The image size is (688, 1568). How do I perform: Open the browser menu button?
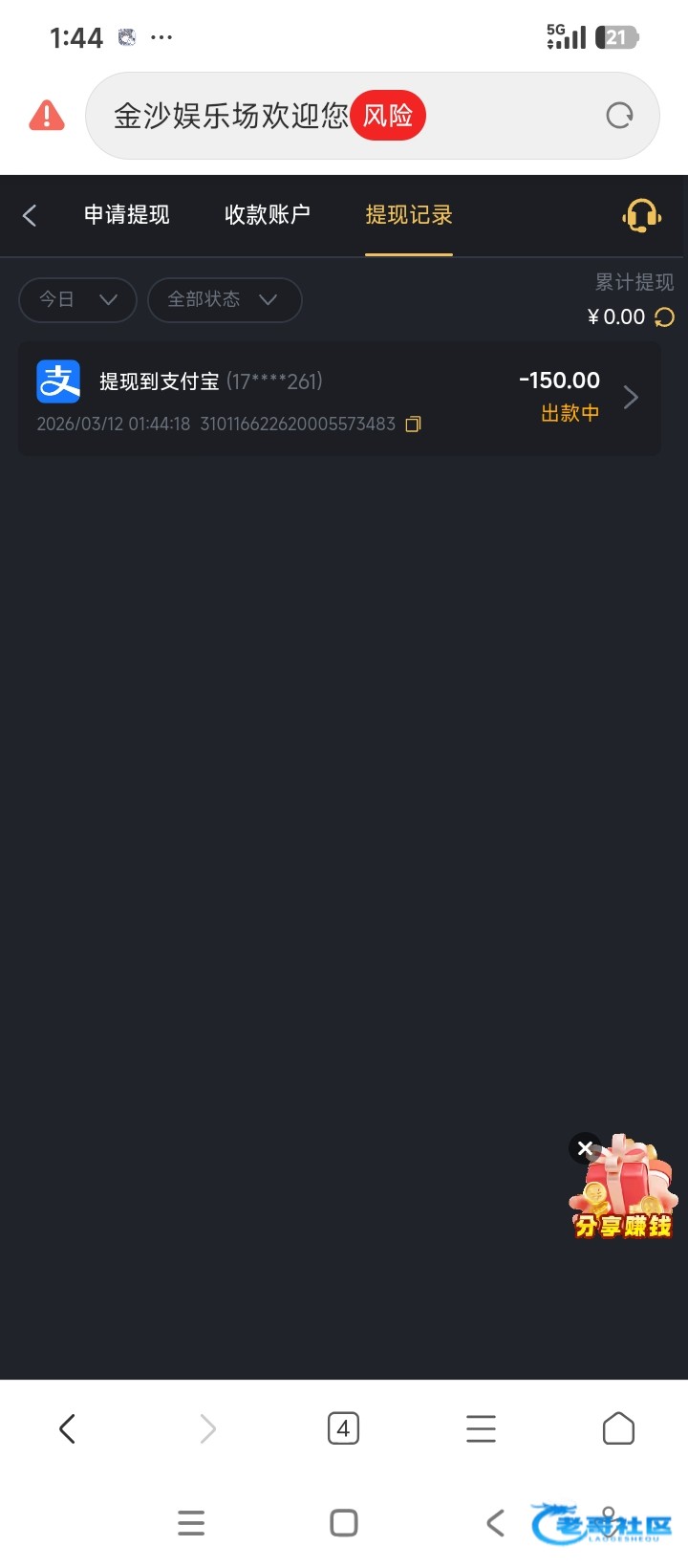tap(481, 1429)
